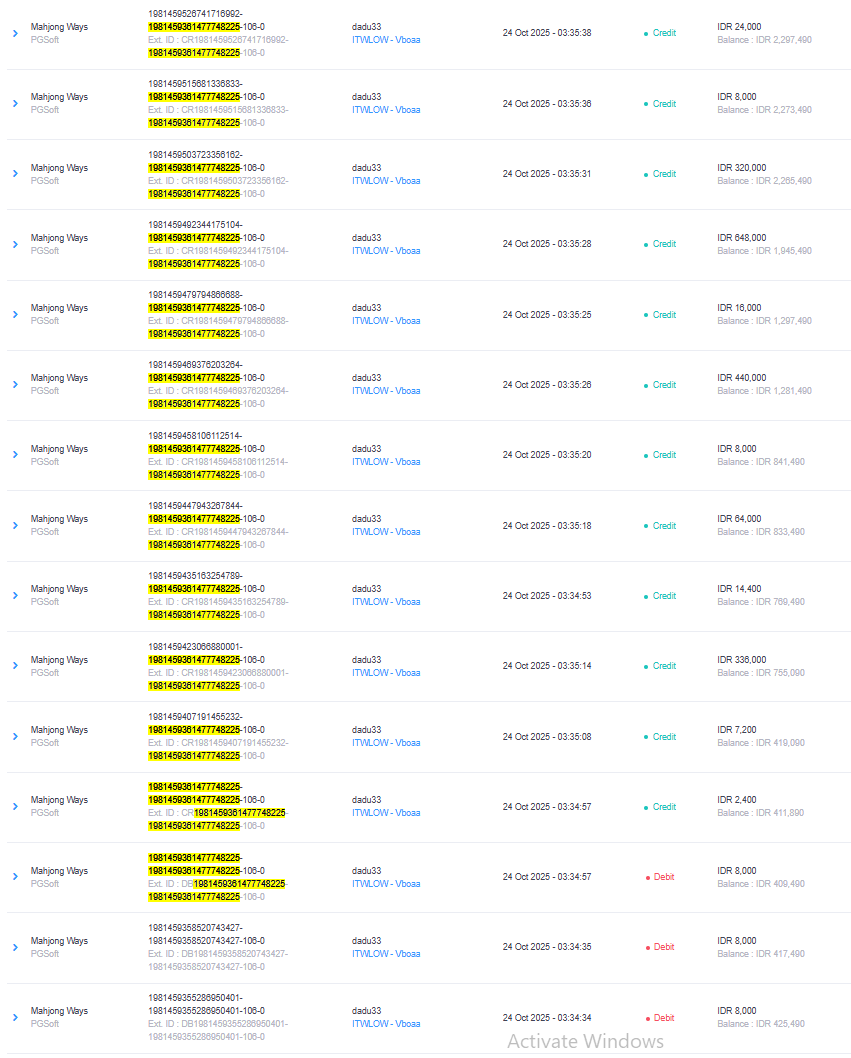
Task: Open ITWLOW - Vboaa link in IDR 64,000 row
Action: click(386, 532)
